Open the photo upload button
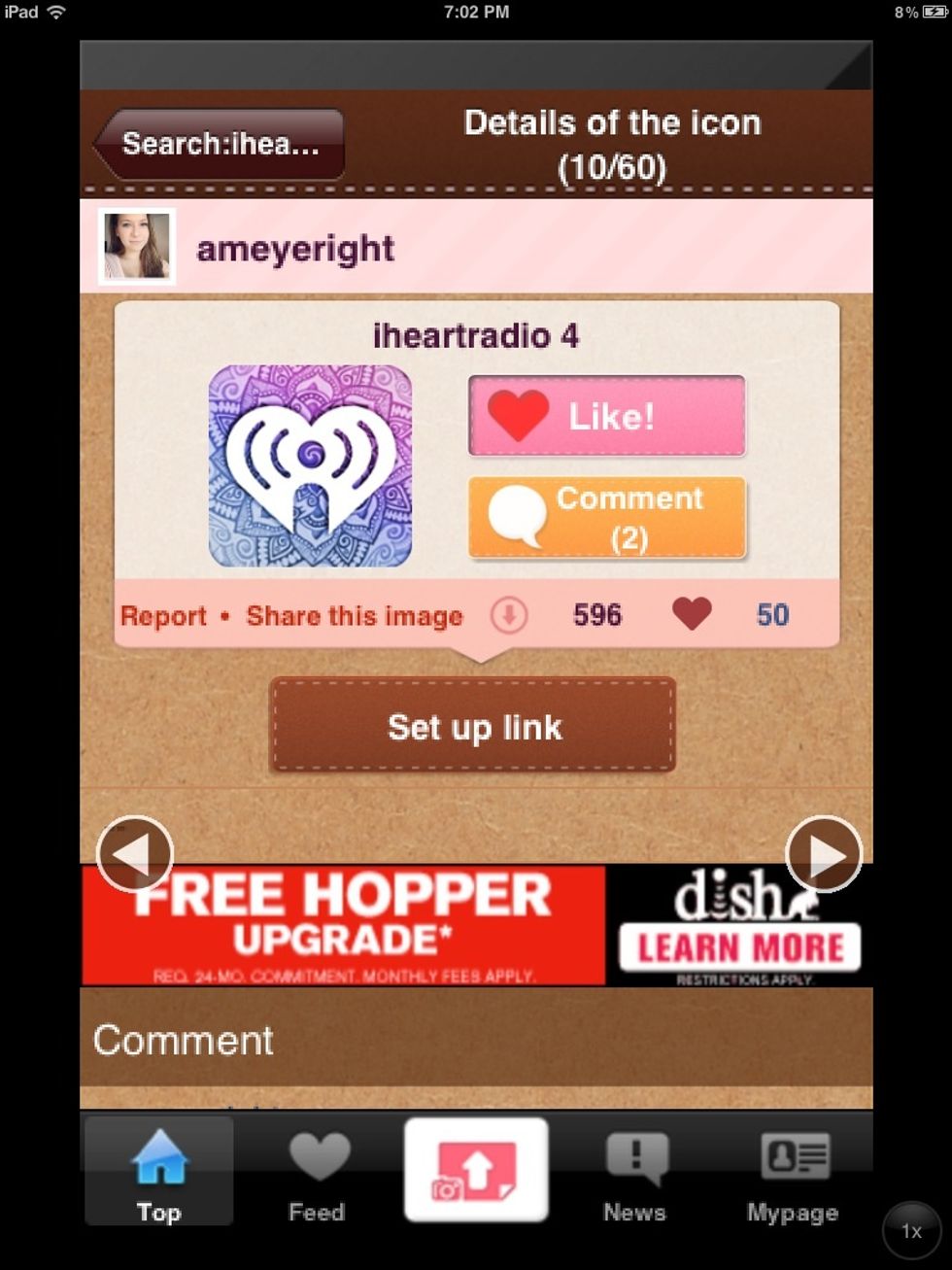952x1270 pixels. 476,1170
